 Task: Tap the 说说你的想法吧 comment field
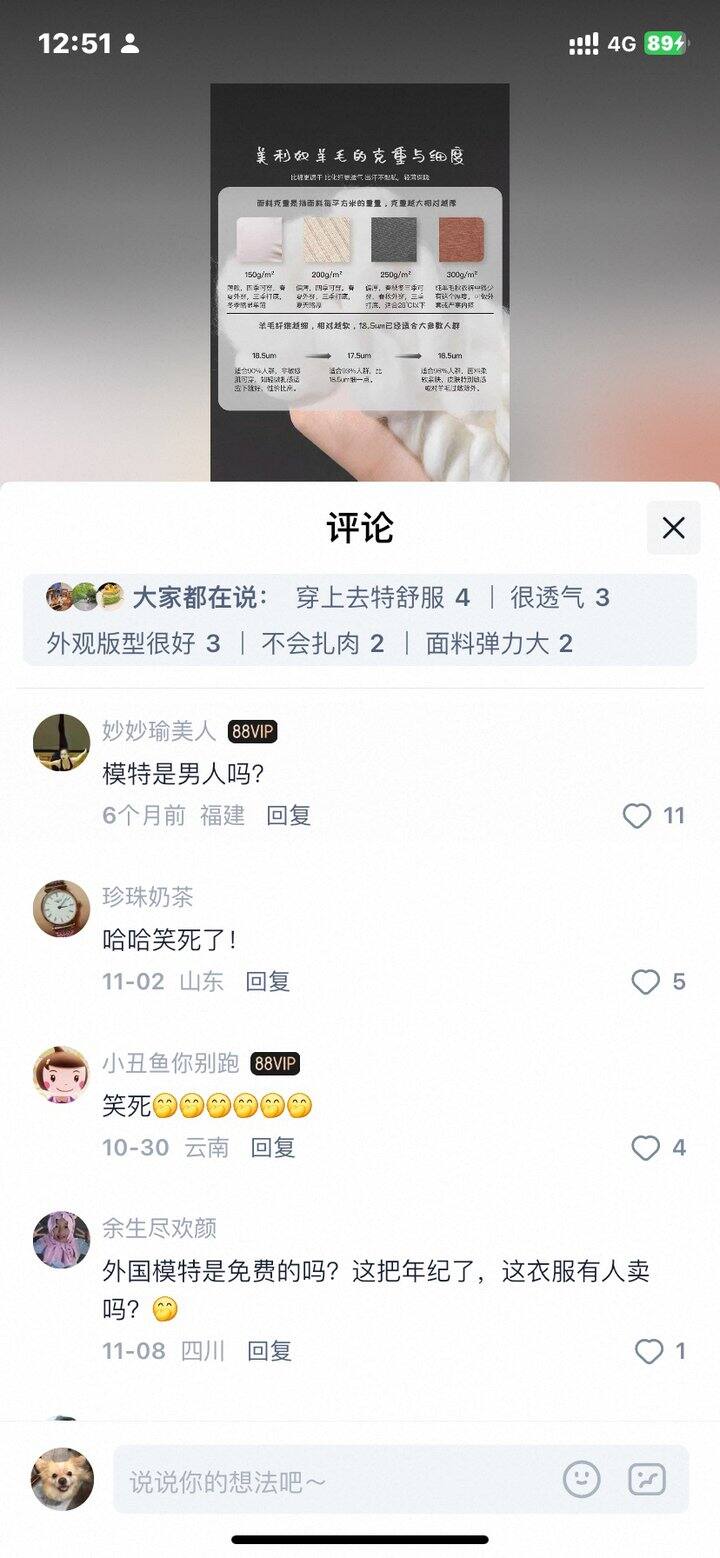(x=330, y=1480)
